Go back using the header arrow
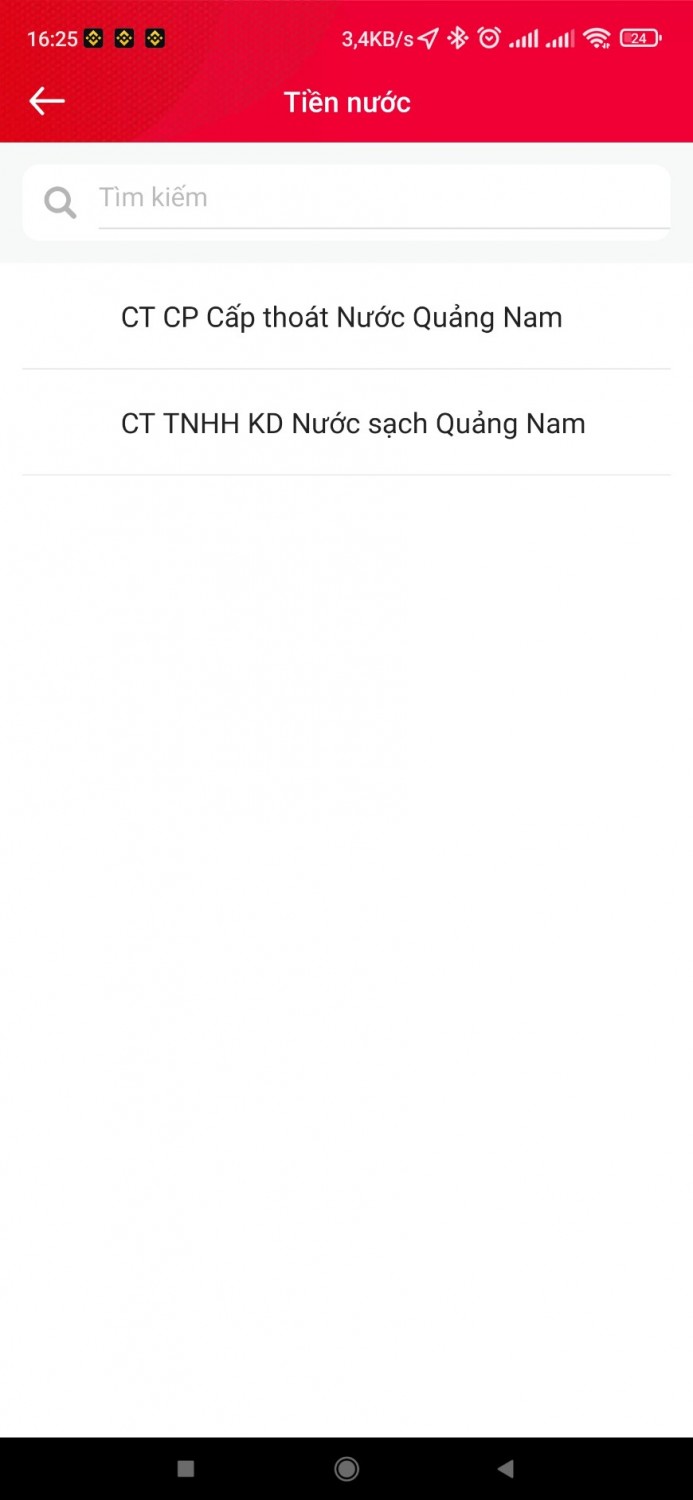 [47, 101]
